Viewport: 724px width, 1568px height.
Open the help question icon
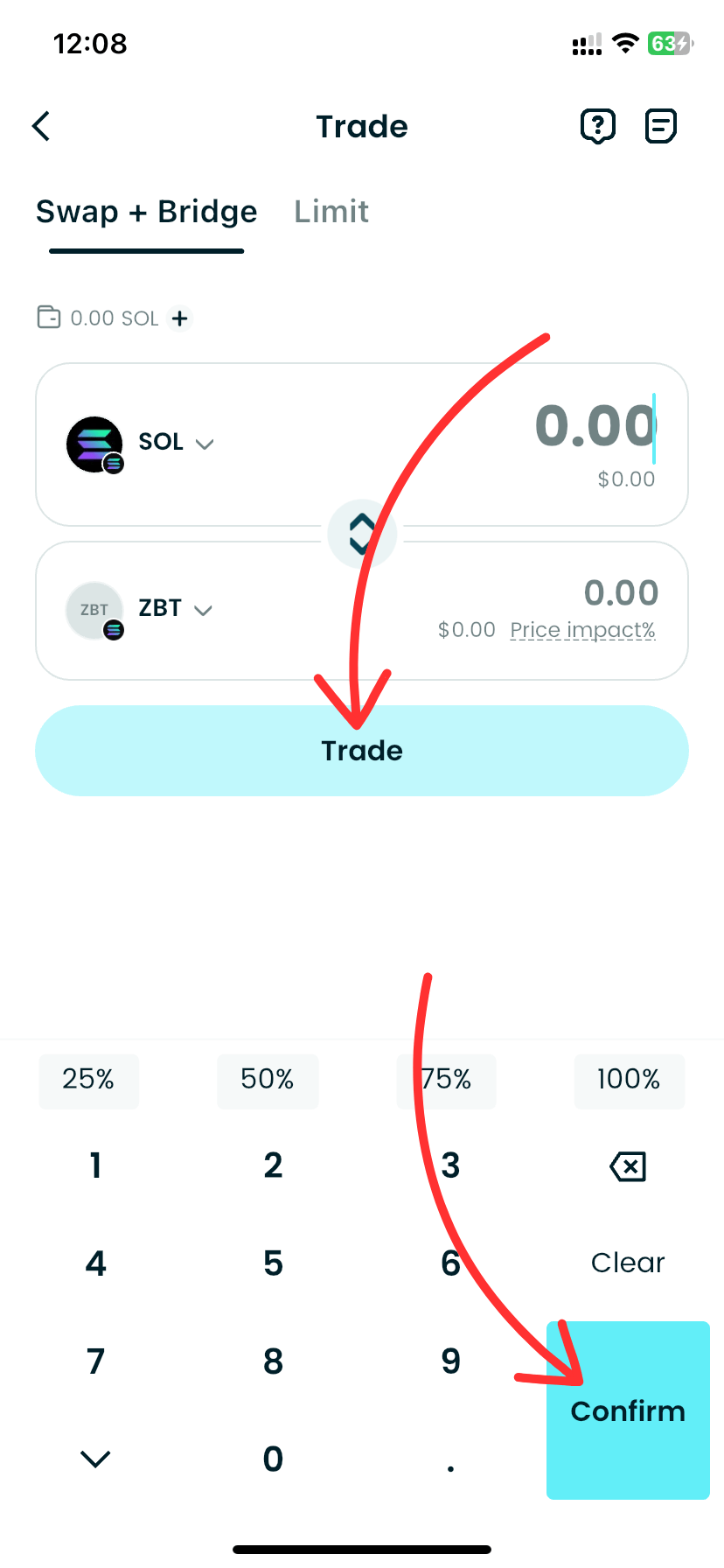(x=598, y=126)
